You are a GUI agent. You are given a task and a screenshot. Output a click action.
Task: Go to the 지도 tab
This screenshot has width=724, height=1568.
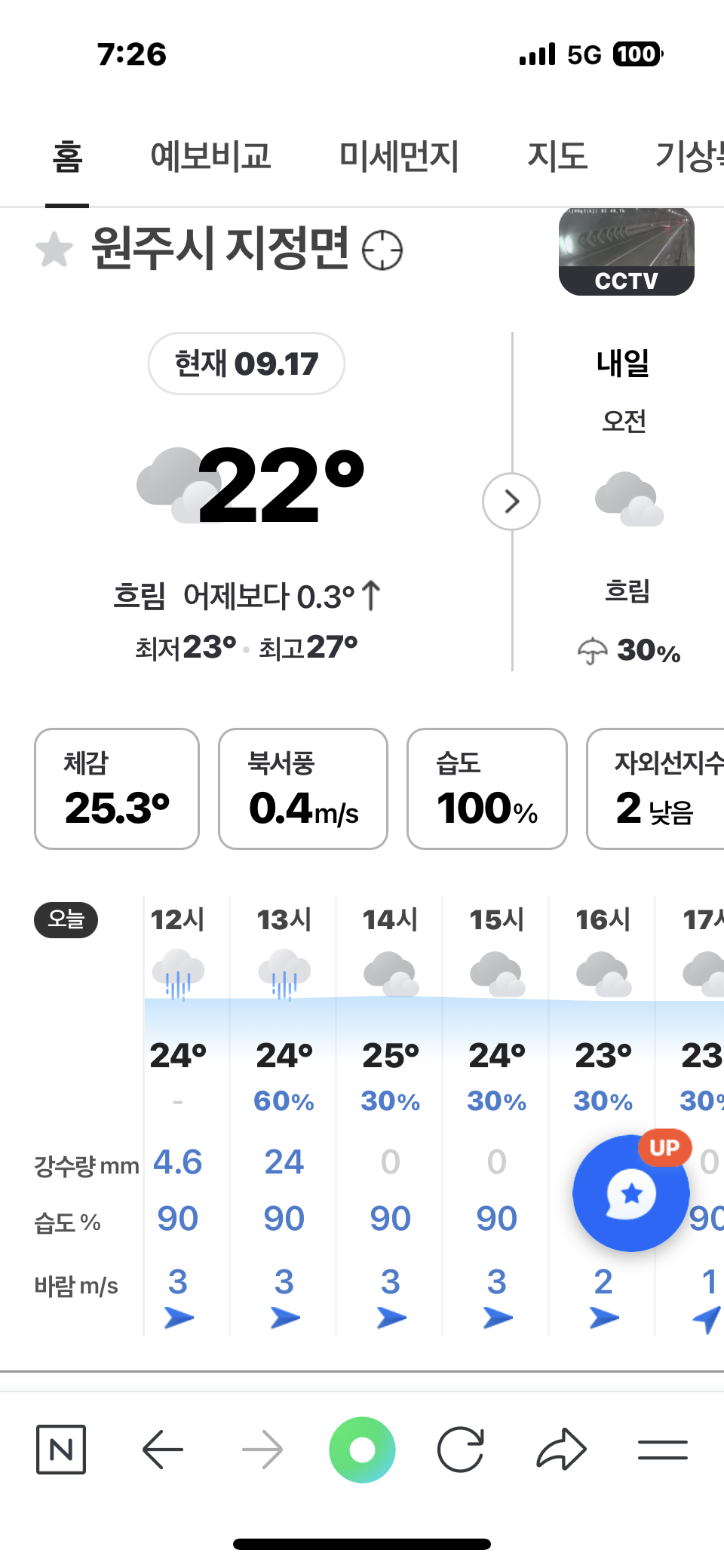(x=557, y=156)
